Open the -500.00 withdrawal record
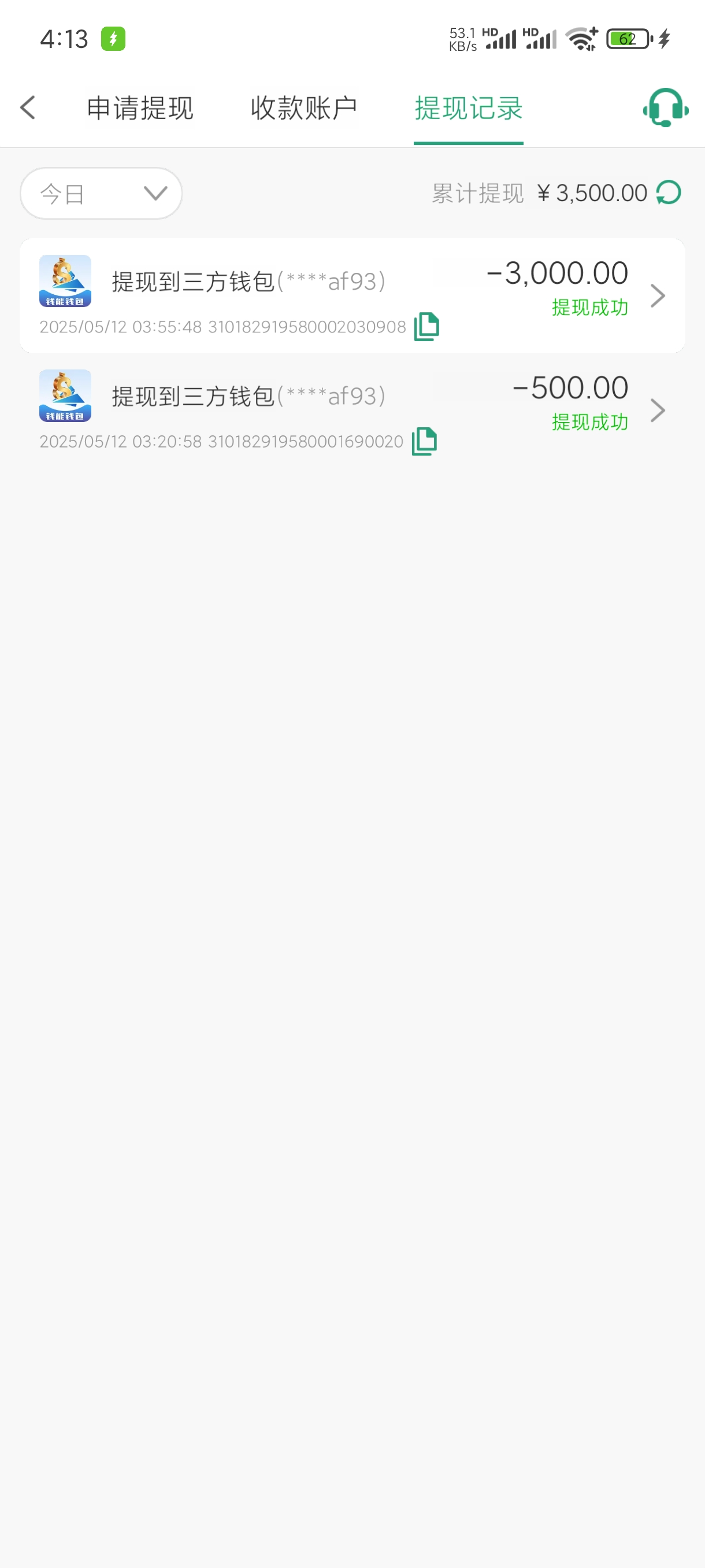 (x=657, y=411)
